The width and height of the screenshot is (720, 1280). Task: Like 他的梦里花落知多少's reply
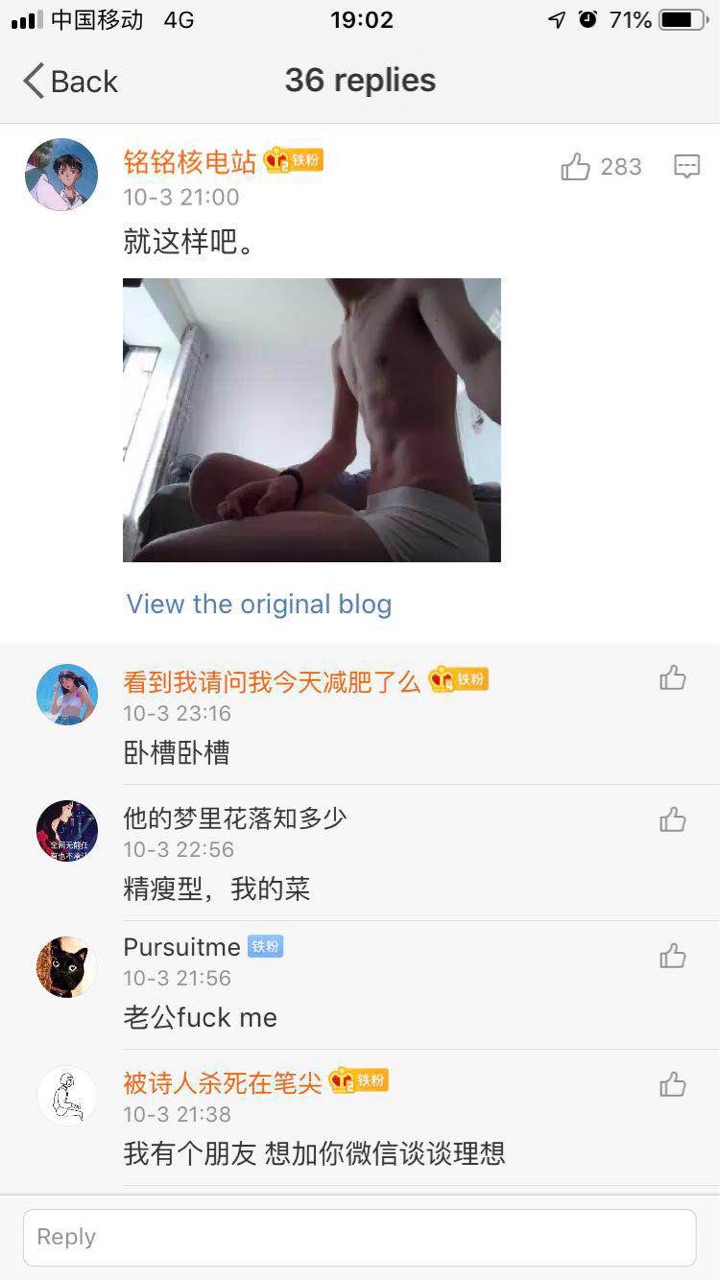pos(673,820)
